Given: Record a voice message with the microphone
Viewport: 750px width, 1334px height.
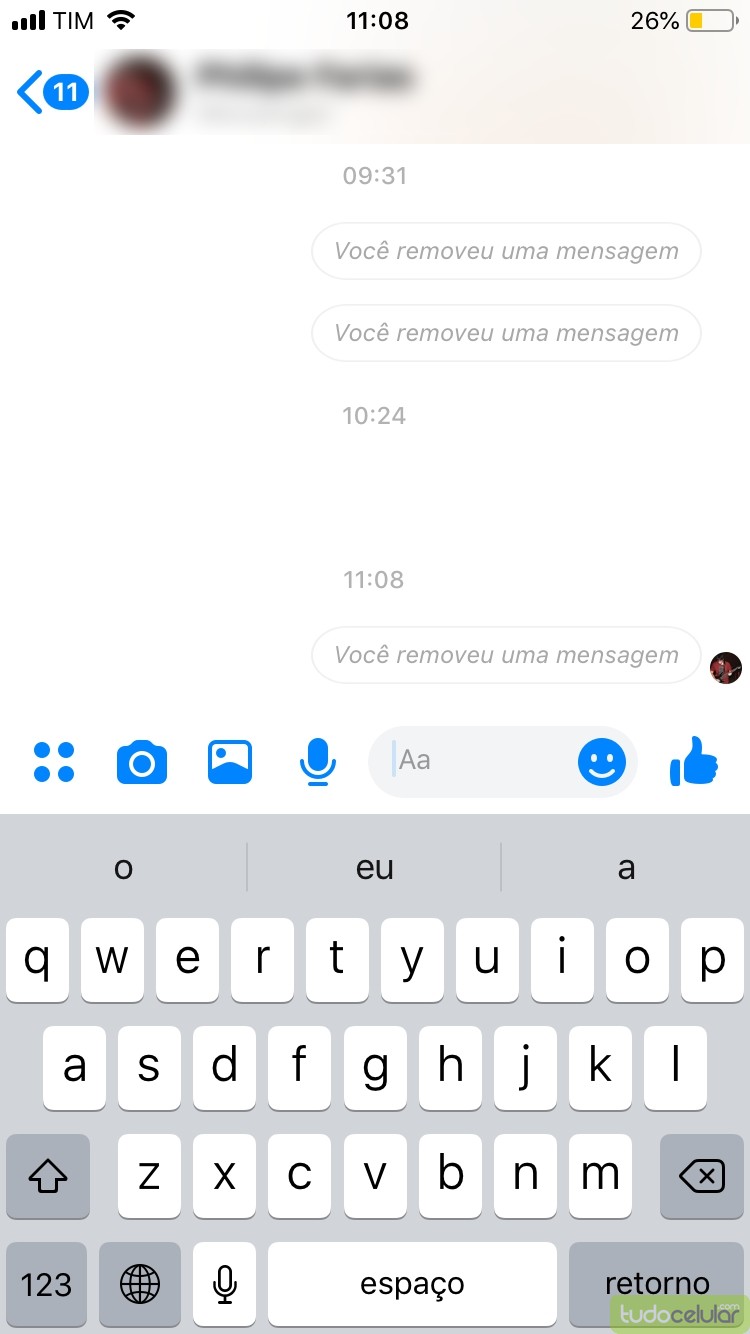Looking at the screenshot, I should pyautogui.click(x=318, y=762).
